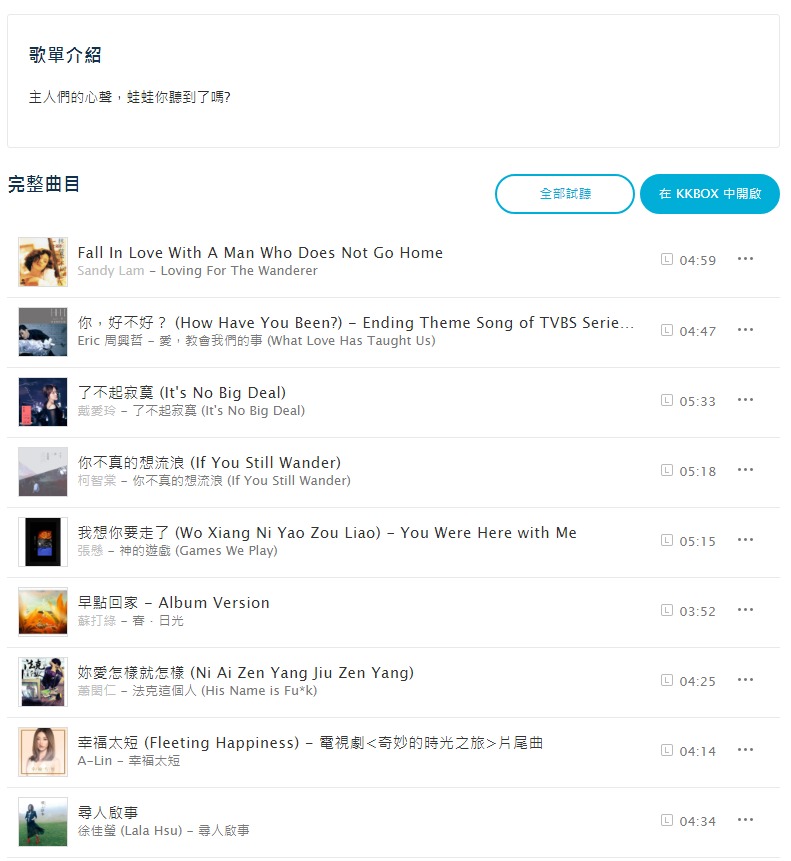Tap the overflow dots for 妳愛怎樣就怎樣

tap(745, 680)
